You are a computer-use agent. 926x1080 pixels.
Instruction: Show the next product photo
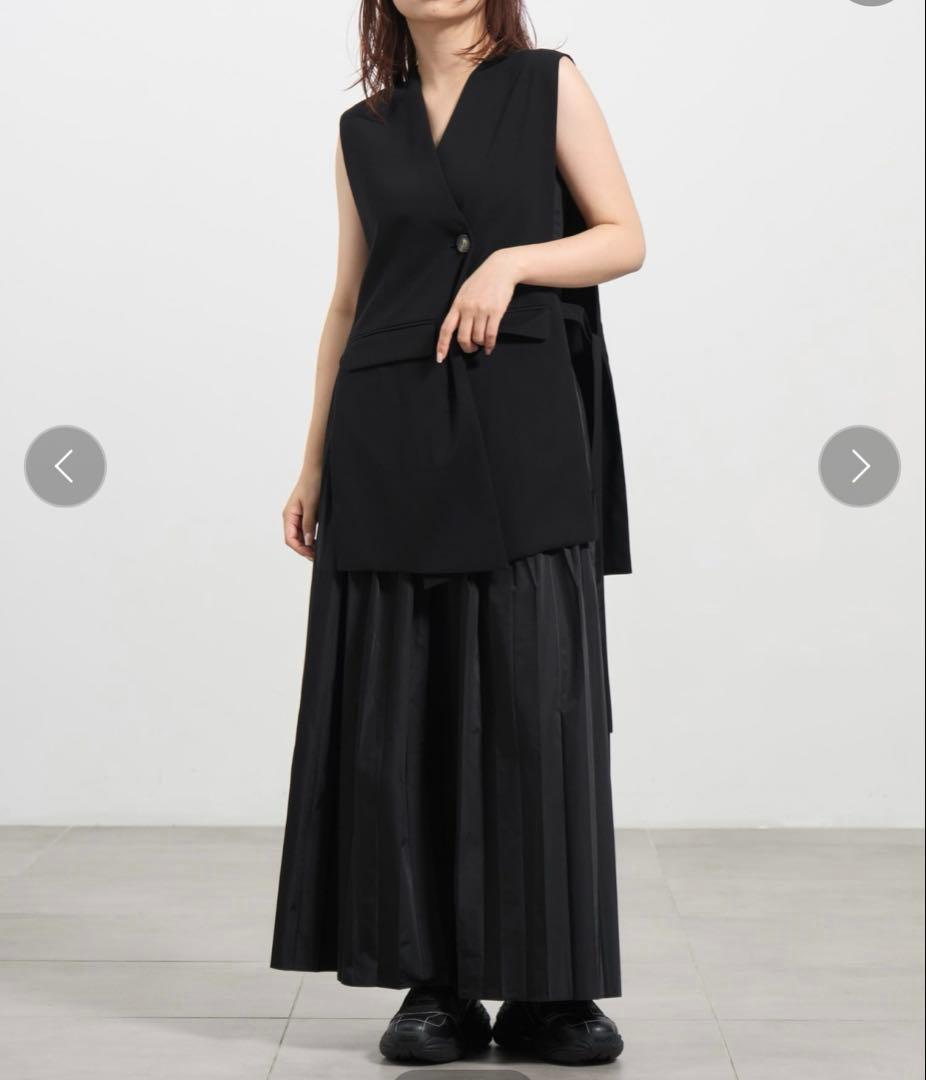[x=859, y=466]
